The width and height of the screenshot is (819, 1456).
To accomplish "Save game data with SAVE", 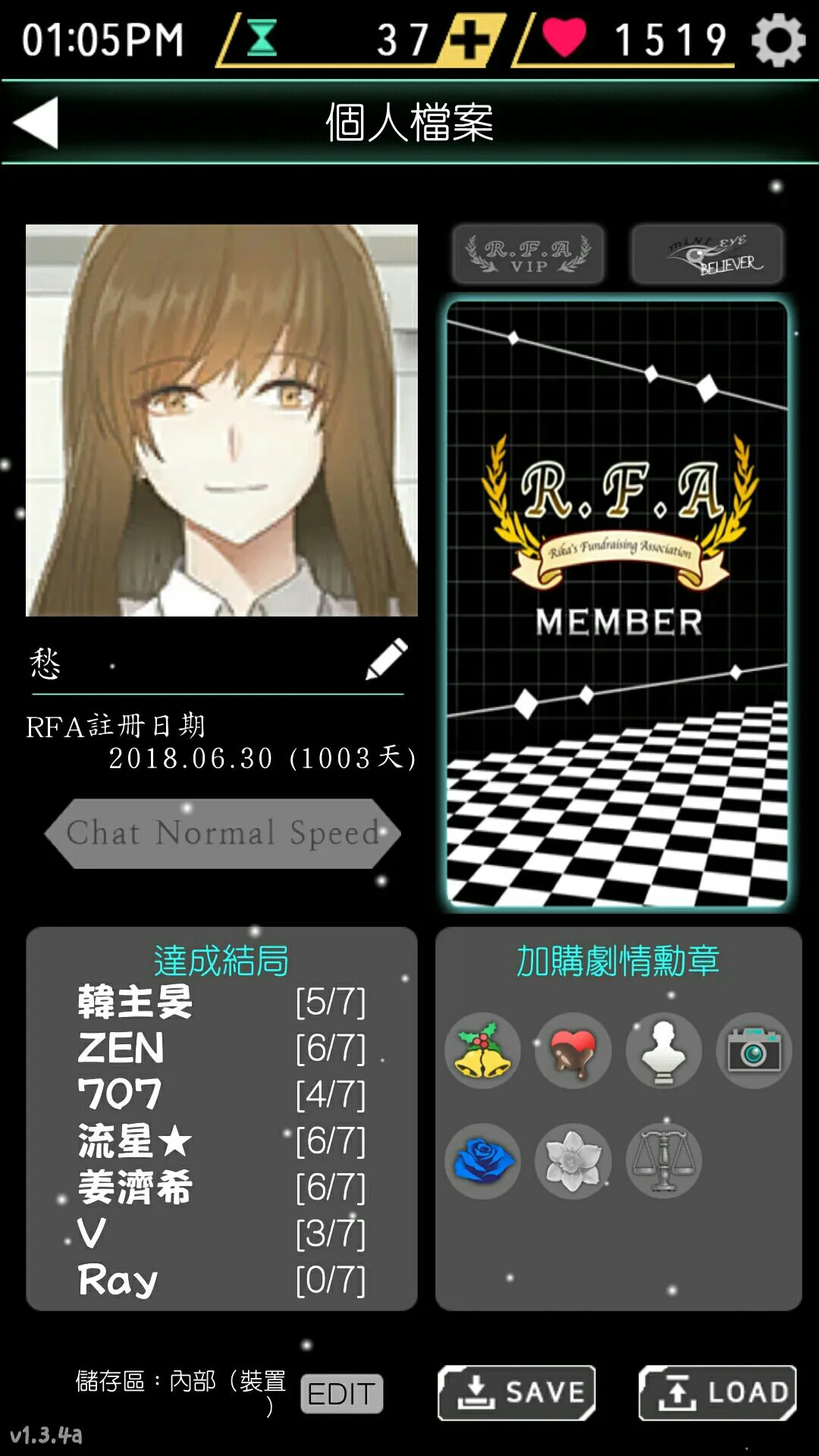I will pos(516,1392).
